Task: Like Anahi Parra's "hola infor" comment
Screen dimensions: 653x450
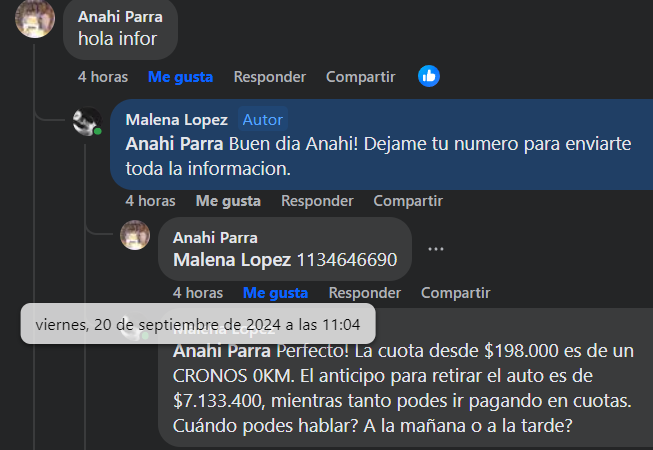Action: 180,77
